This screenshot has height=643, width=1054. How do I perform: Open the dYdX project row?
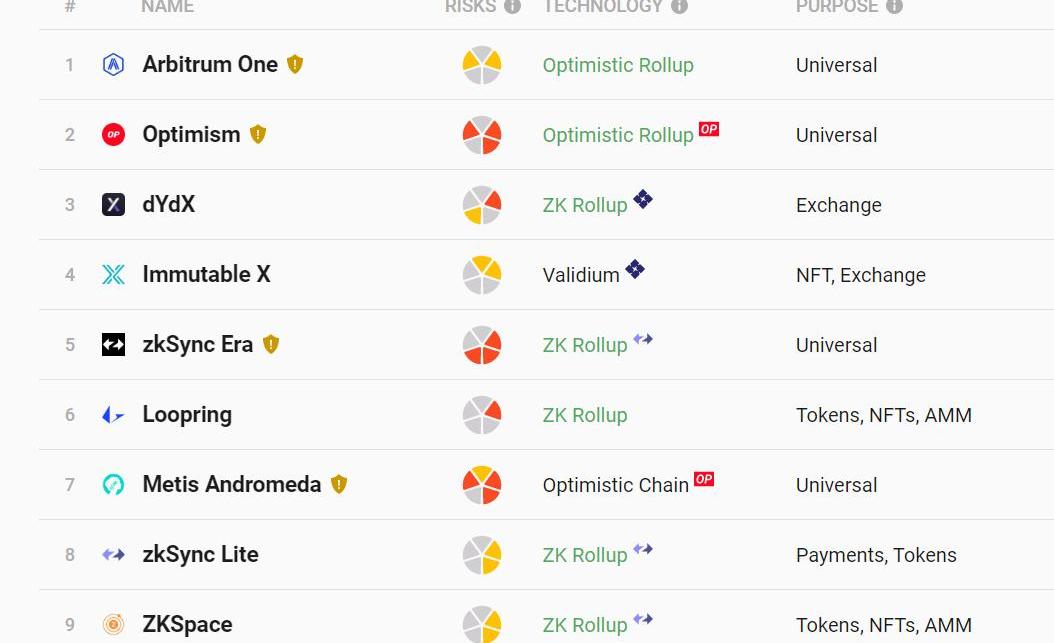169,205
